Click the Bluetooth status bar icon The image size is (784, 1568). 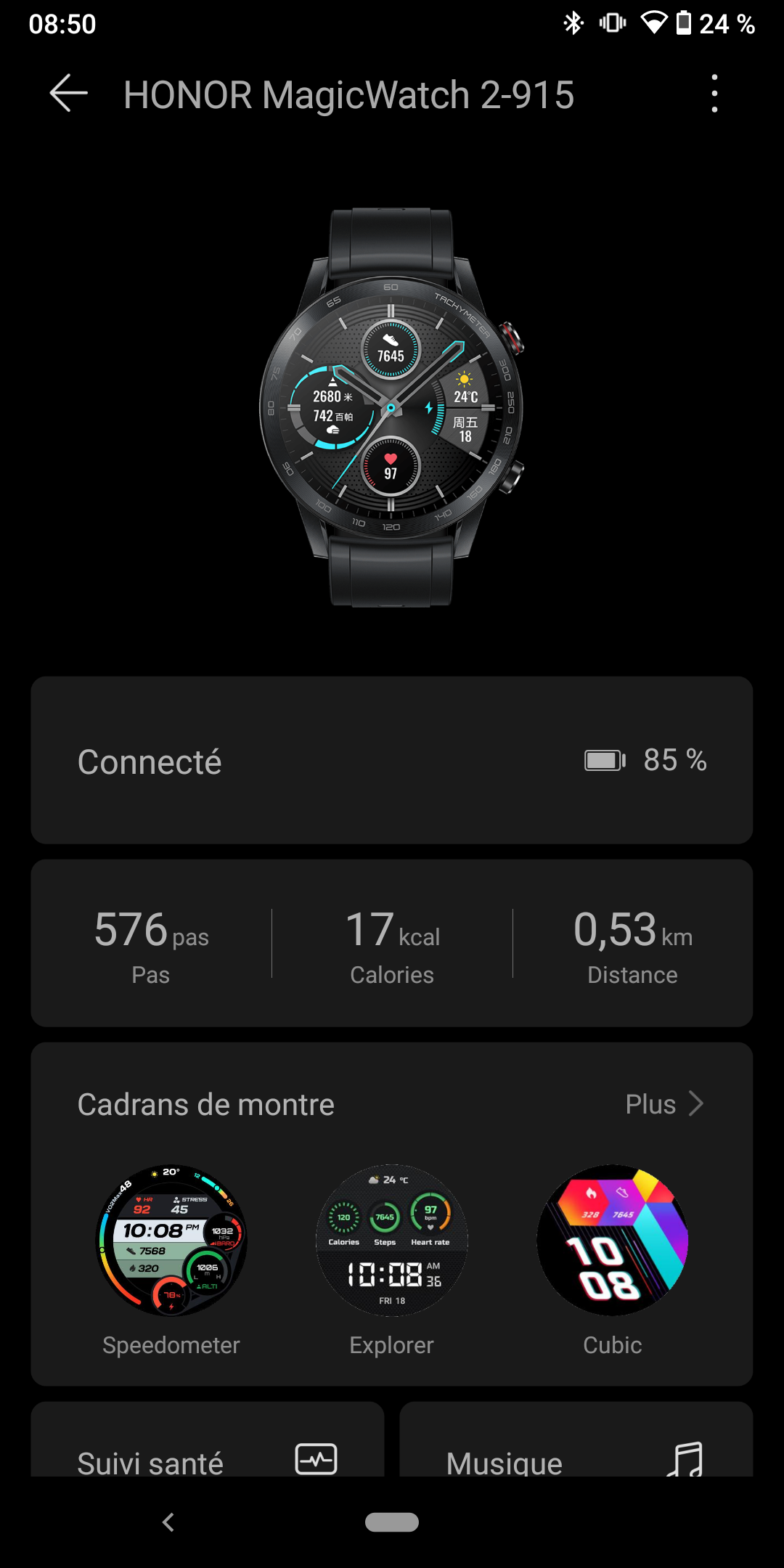(573, 24)
